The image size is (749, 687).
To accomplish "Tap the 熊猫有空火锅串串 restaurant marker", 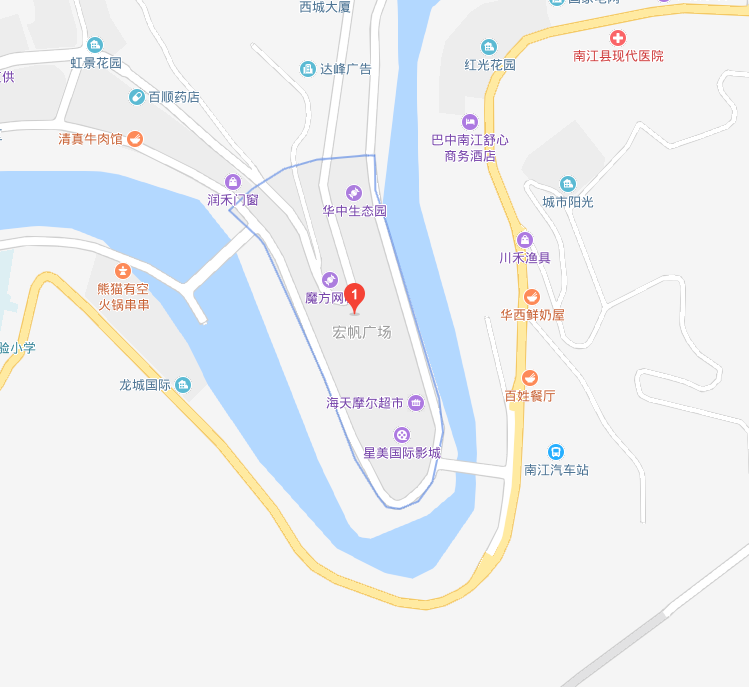I will pos(123,271).
